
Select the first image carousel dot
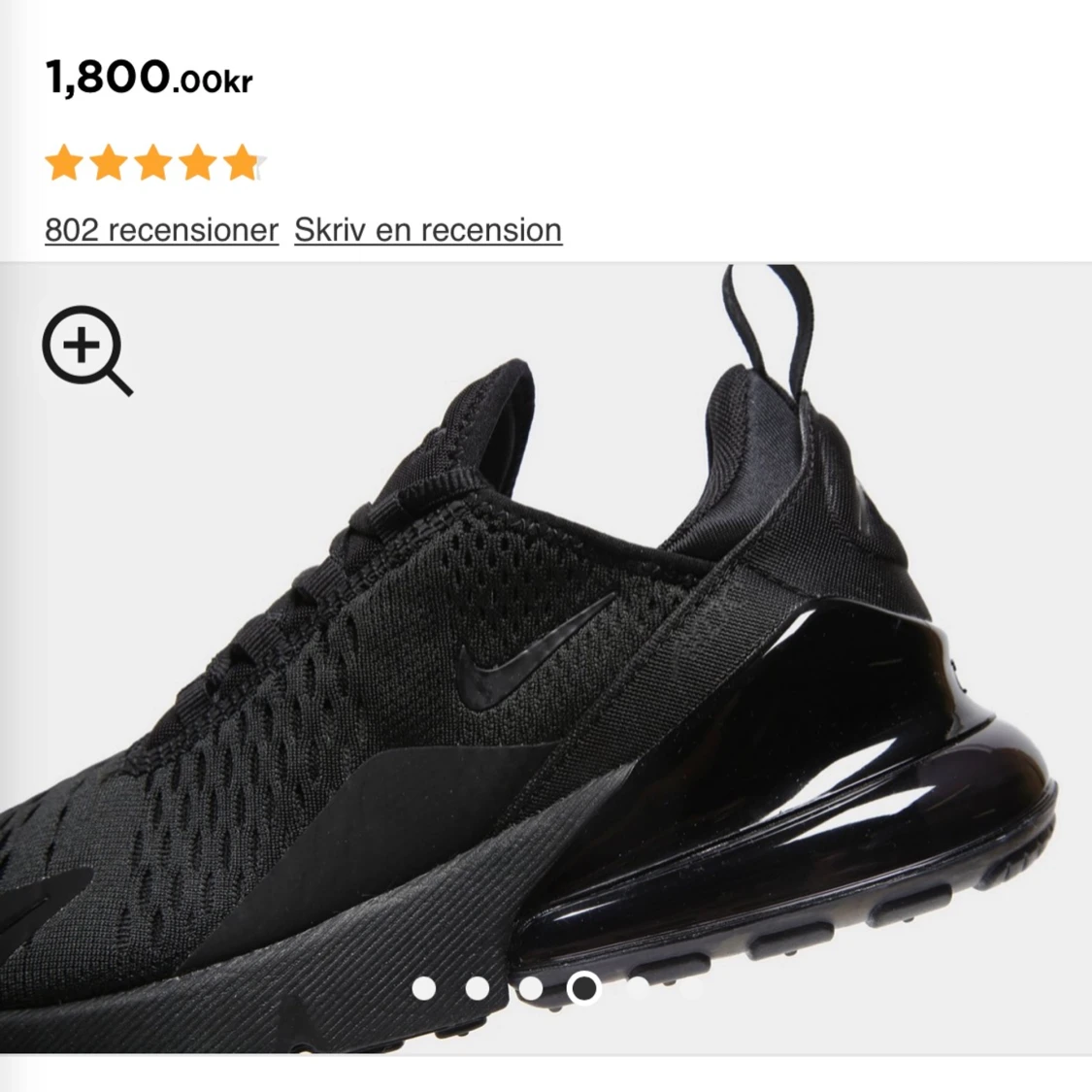[x=424, y=988]
